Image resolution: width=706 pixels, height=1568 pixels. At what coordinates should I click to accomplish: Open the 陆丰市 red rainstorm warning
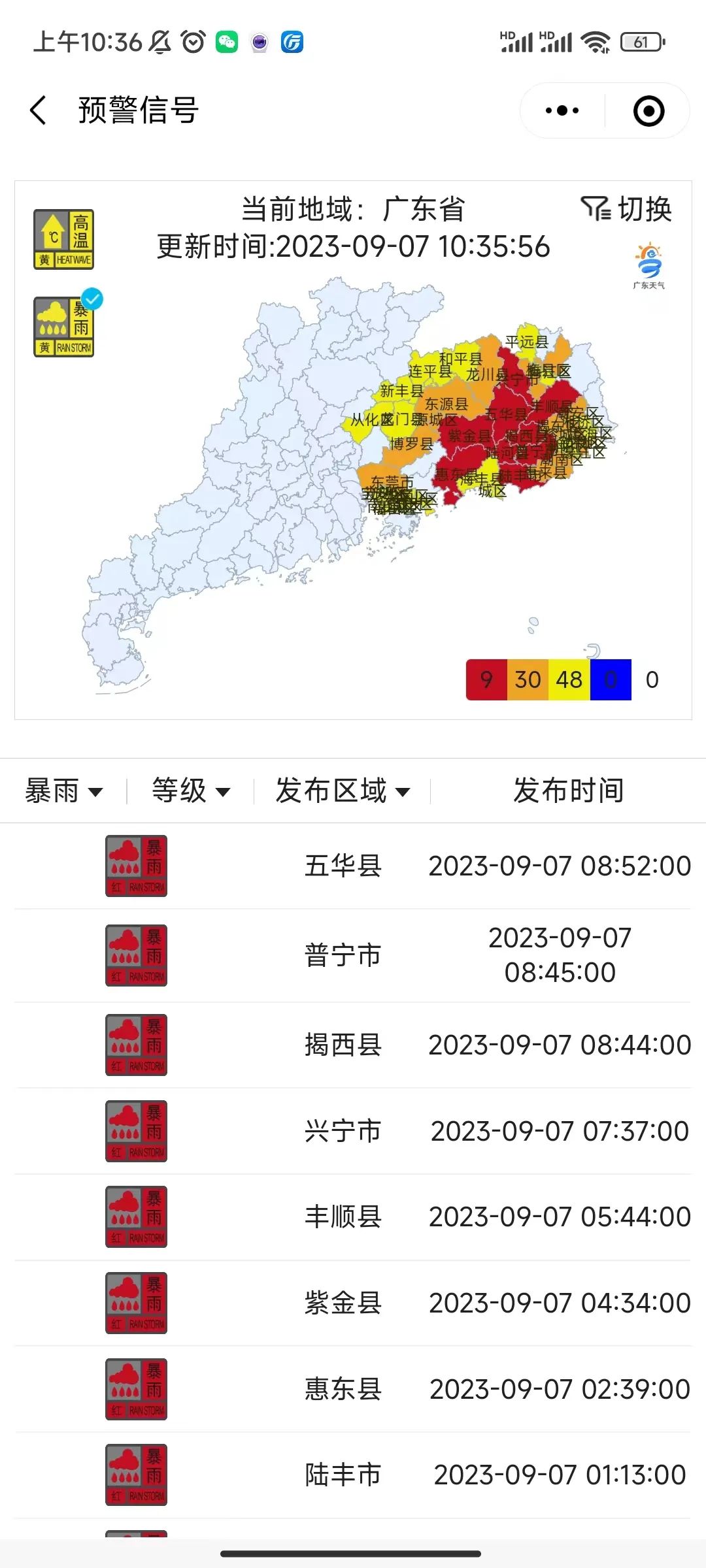pyautogui.click(x=353, y=1475)
